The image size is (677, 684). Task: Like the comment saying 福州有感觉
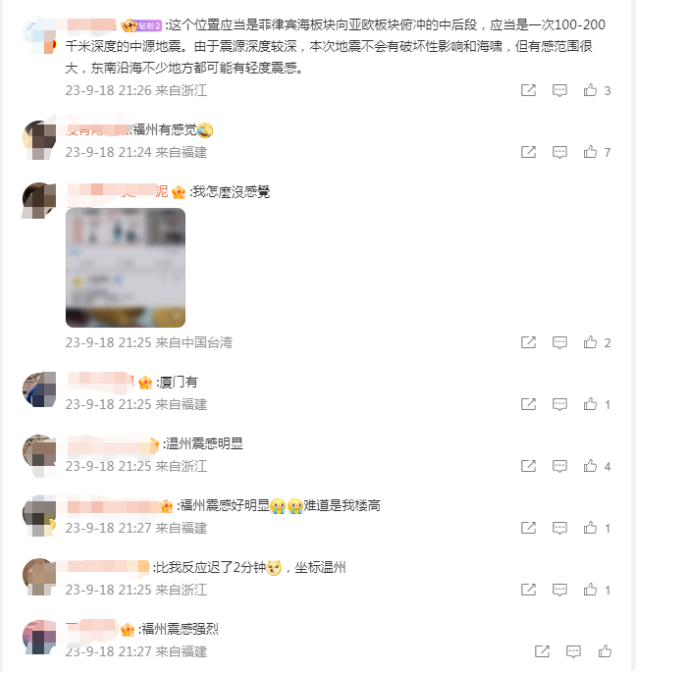tap(590, 152)
